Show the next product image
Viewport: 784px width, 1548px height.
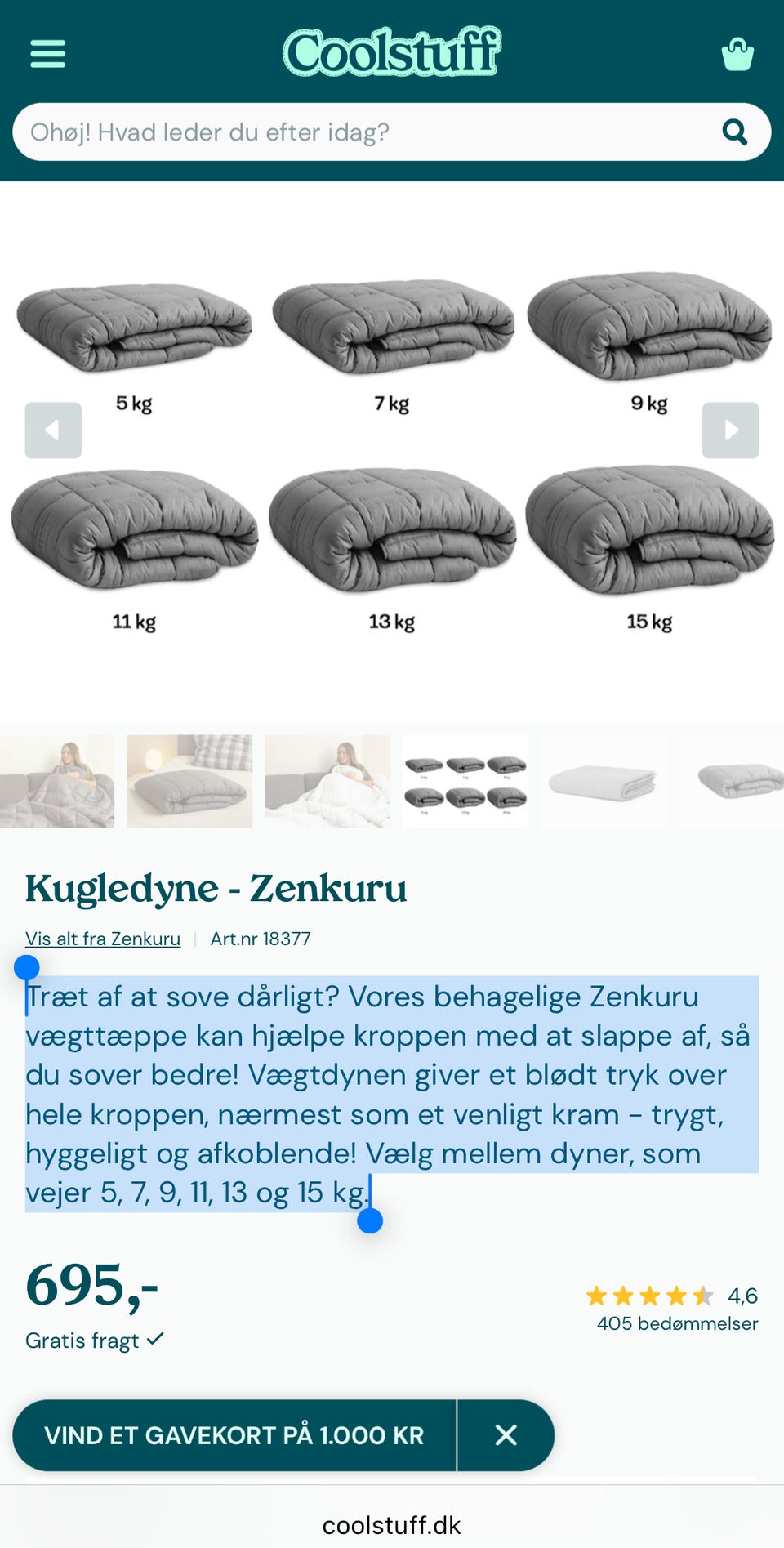tap(730, 430)
